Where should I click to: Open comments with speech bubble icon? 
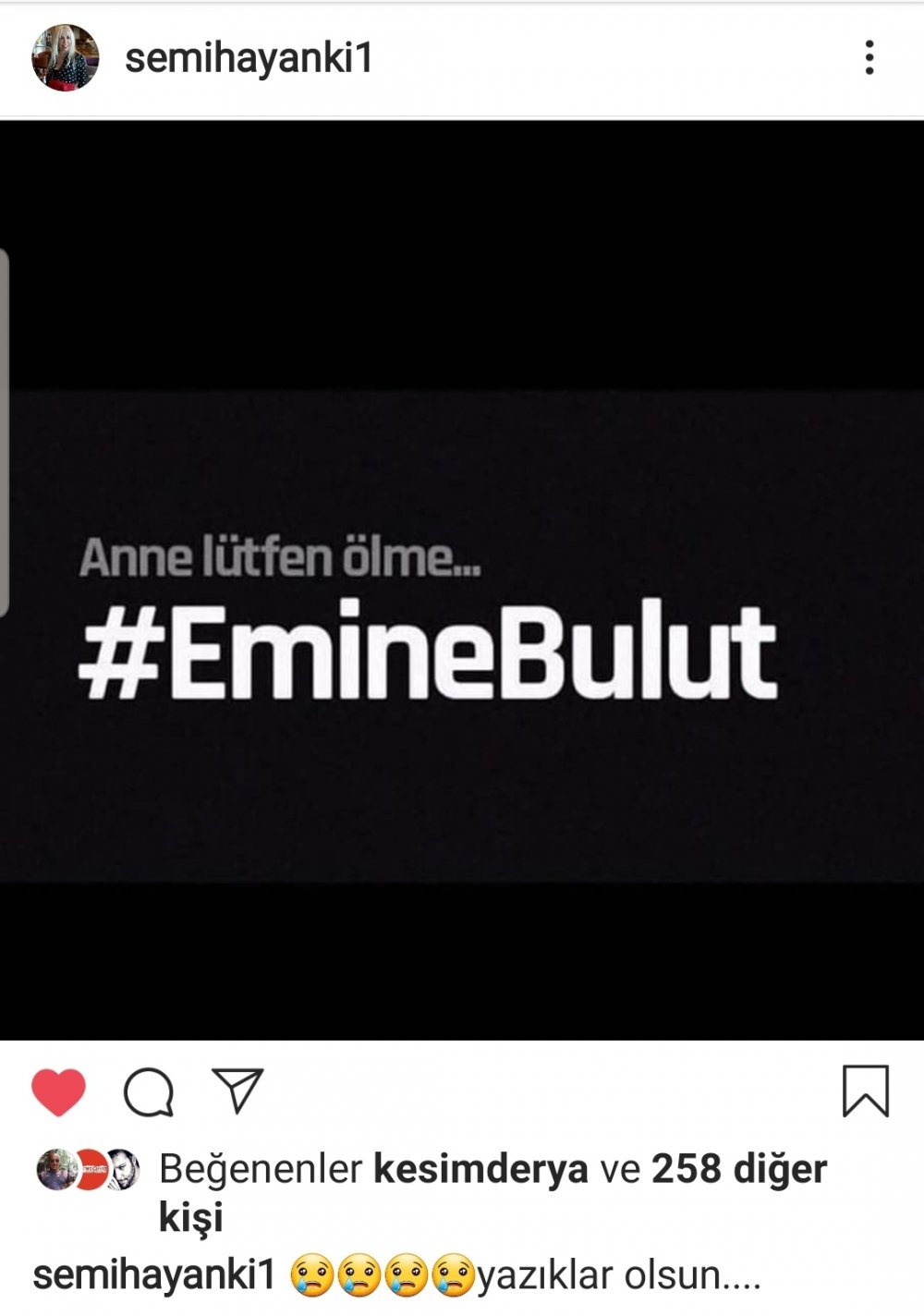[149, 1092]
